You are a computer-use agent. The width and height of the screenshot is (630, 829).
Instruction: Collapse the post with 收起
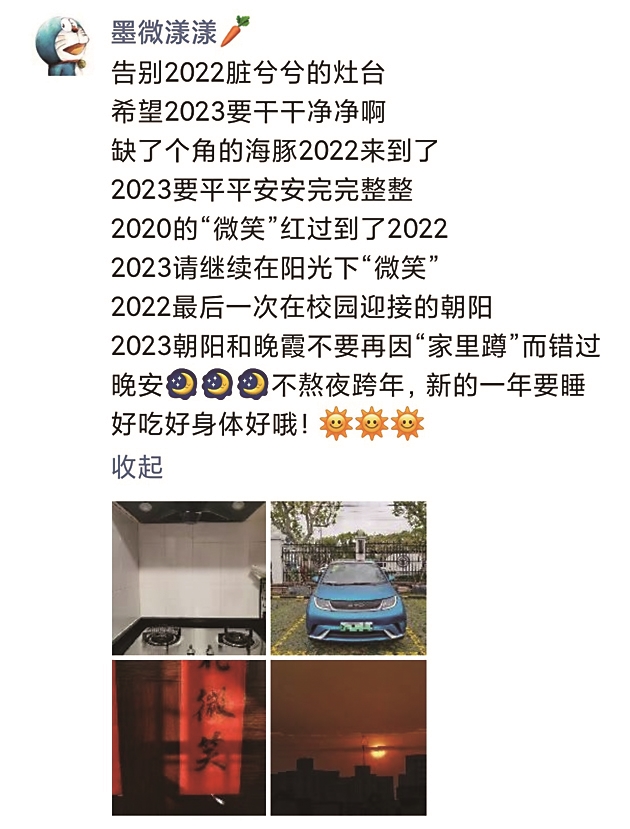pyautogui.click(x=138, y=466)
